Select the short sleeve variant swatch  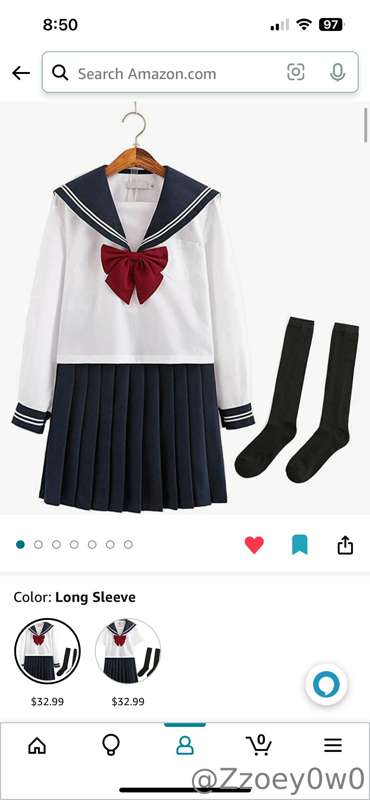point(128,651)
